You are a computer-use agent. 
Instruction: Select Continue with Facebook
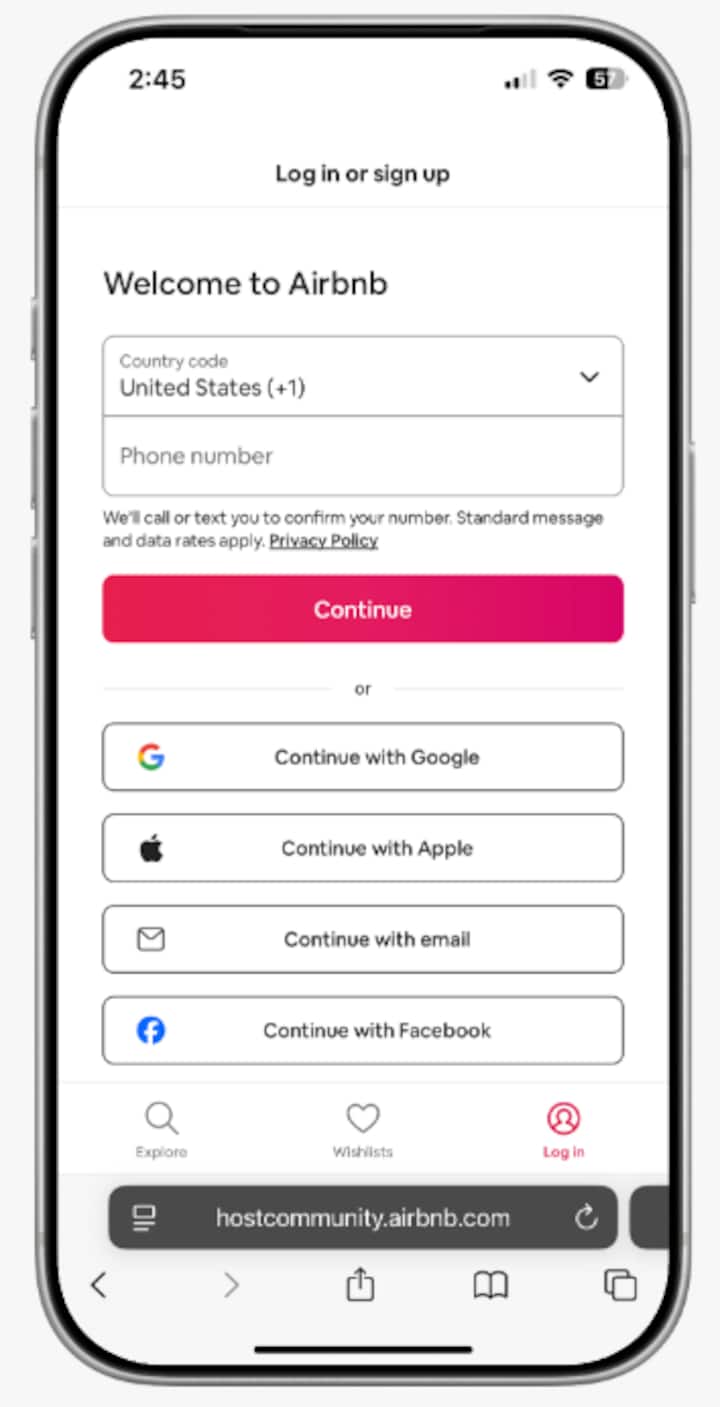[x=362, y=1030]
